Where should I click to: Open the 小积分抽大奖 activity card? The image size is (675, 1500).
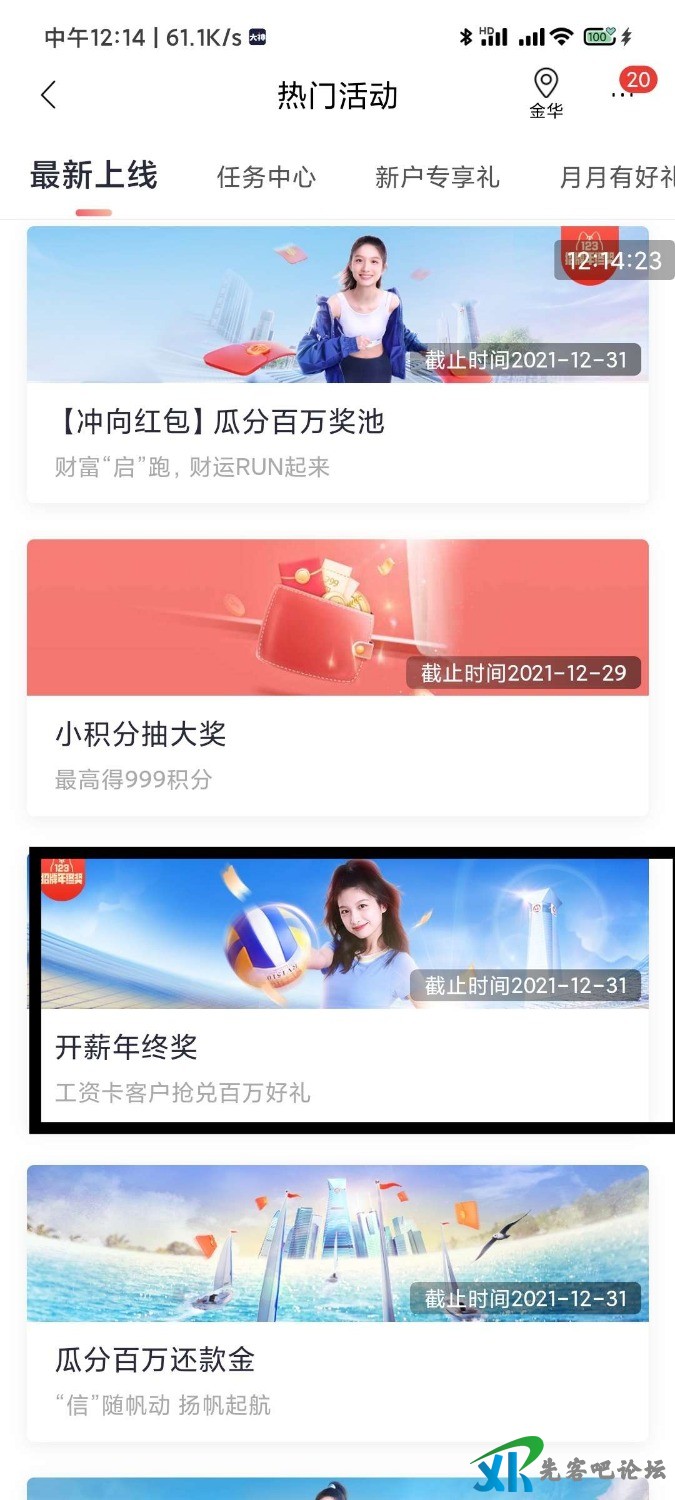click(337, 678)
